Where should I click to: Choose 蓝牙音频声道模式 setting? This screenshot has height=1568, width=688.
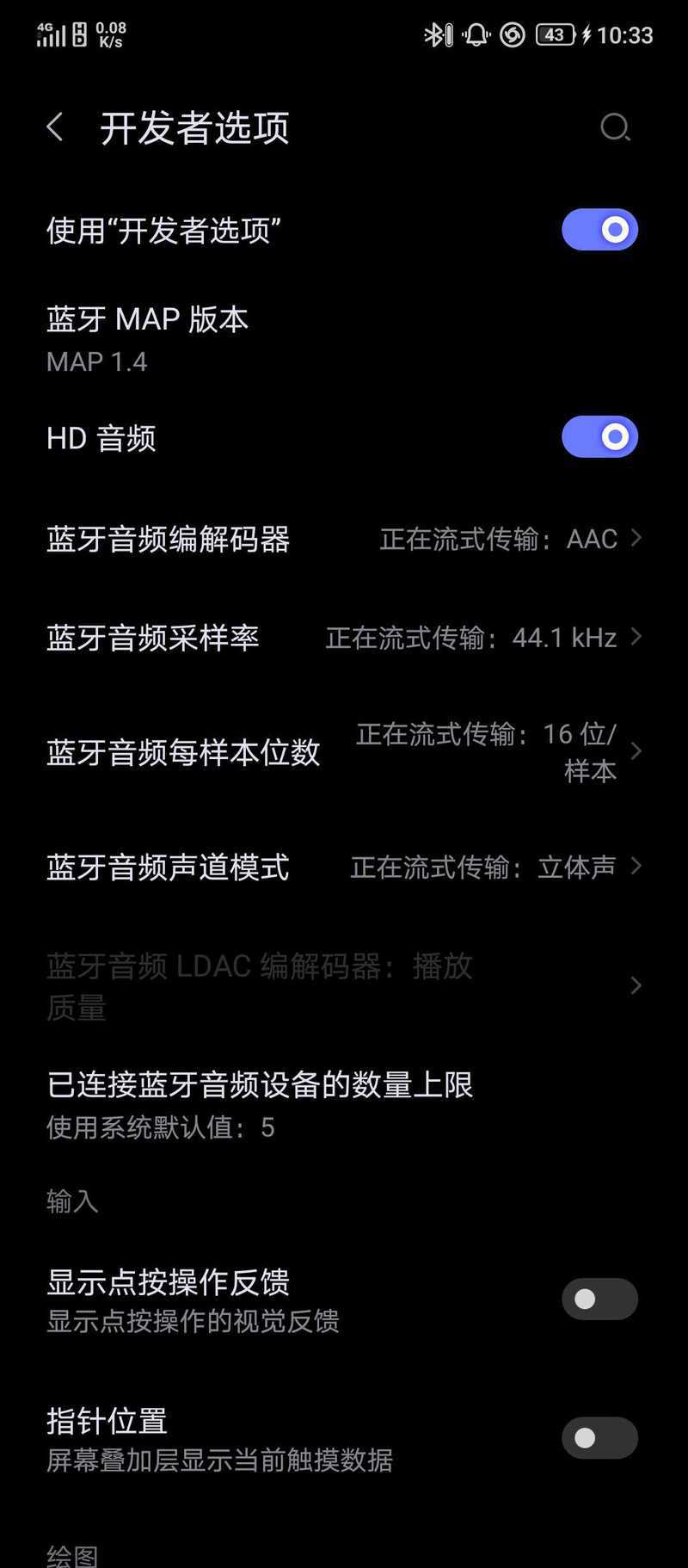pos(344,867)
